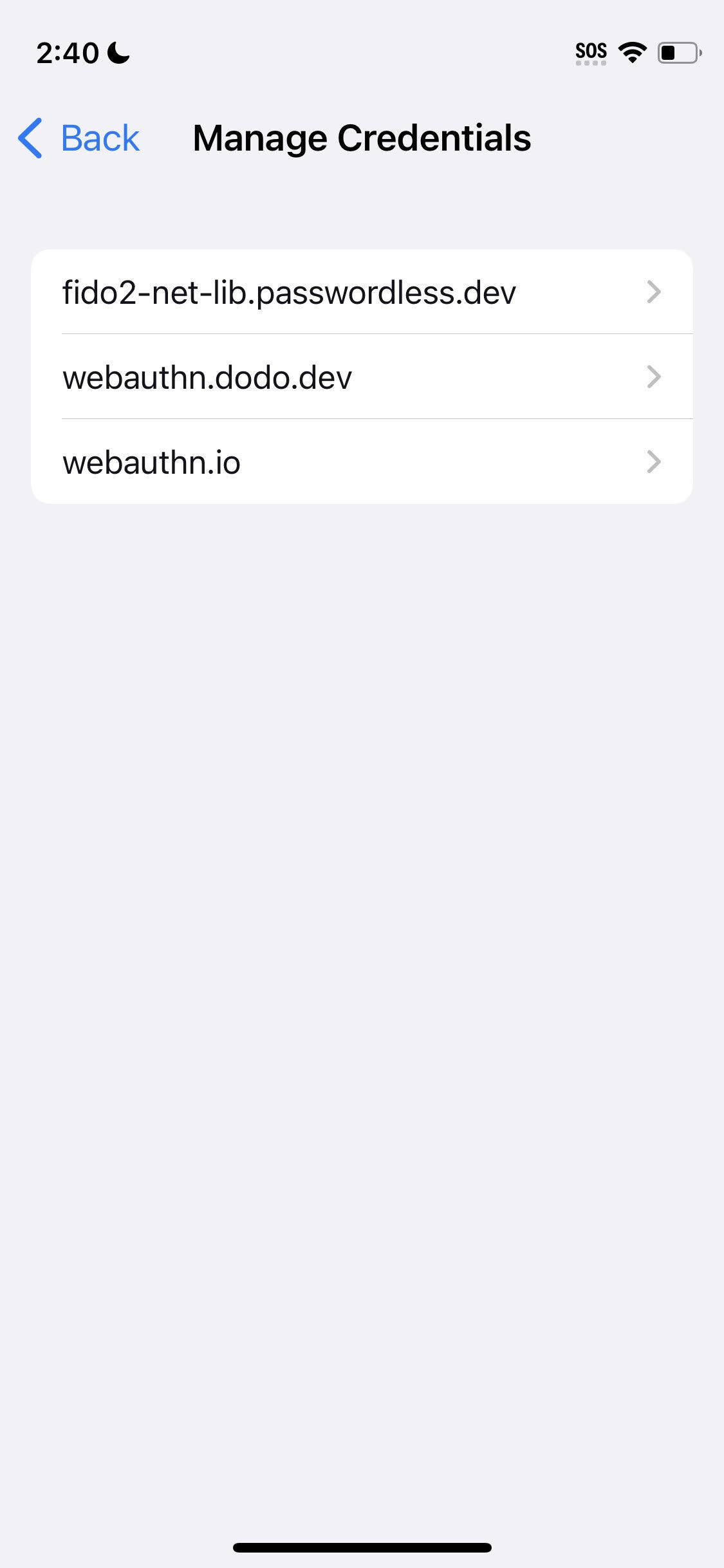The height and width of the screenshot is (1568, 724).
Task: Go back from Manage Credentials
Action: (x=79, y=138)
